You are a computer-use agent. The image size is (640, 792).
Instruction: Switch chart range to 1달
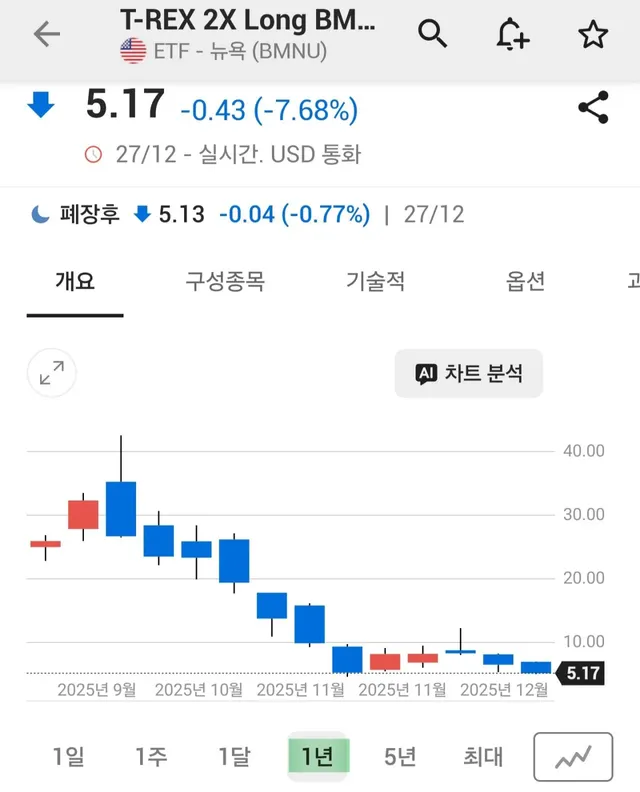coord(235,756)
